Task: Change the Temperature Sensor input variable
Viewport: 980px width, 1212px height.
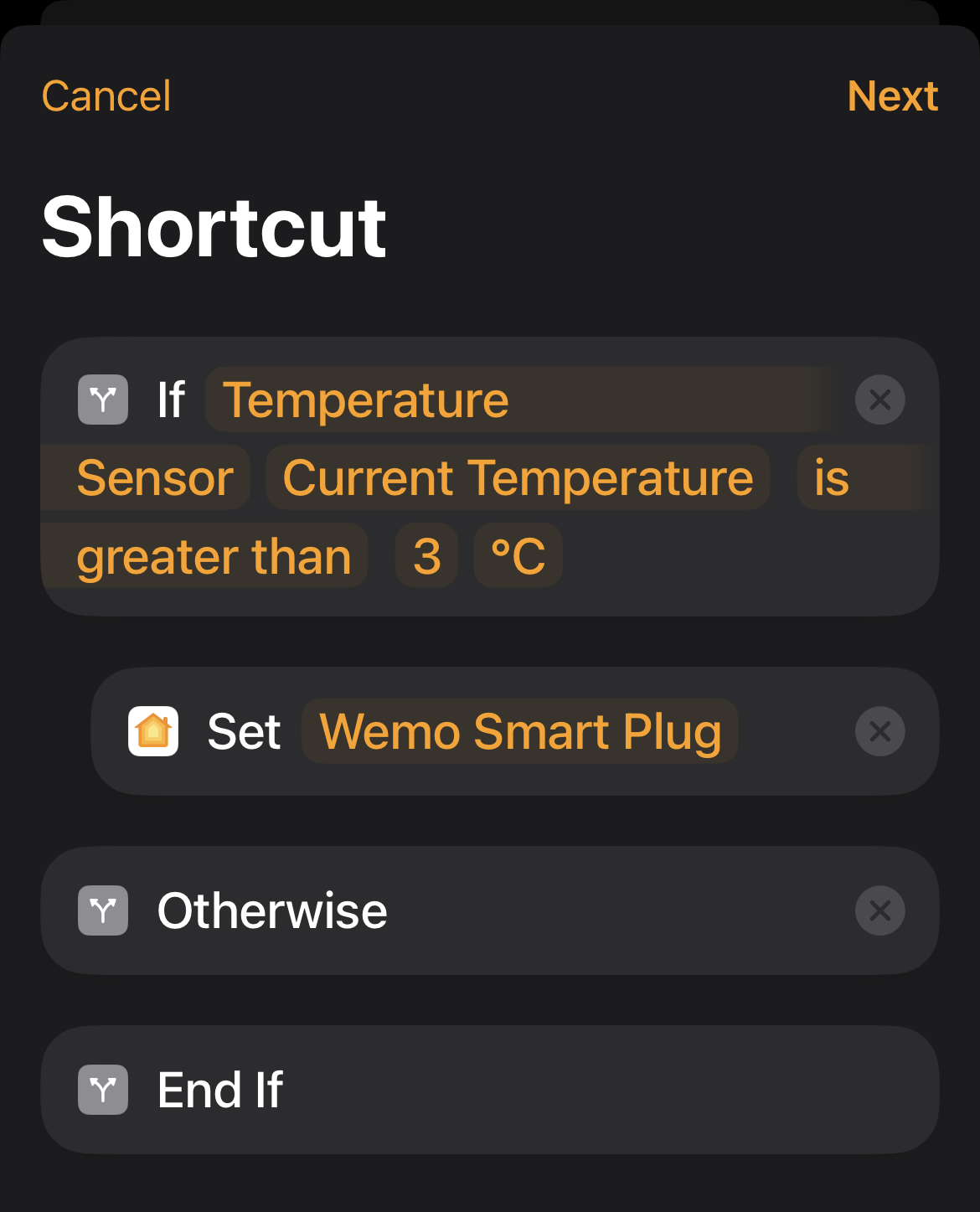Action: (365, 400)
